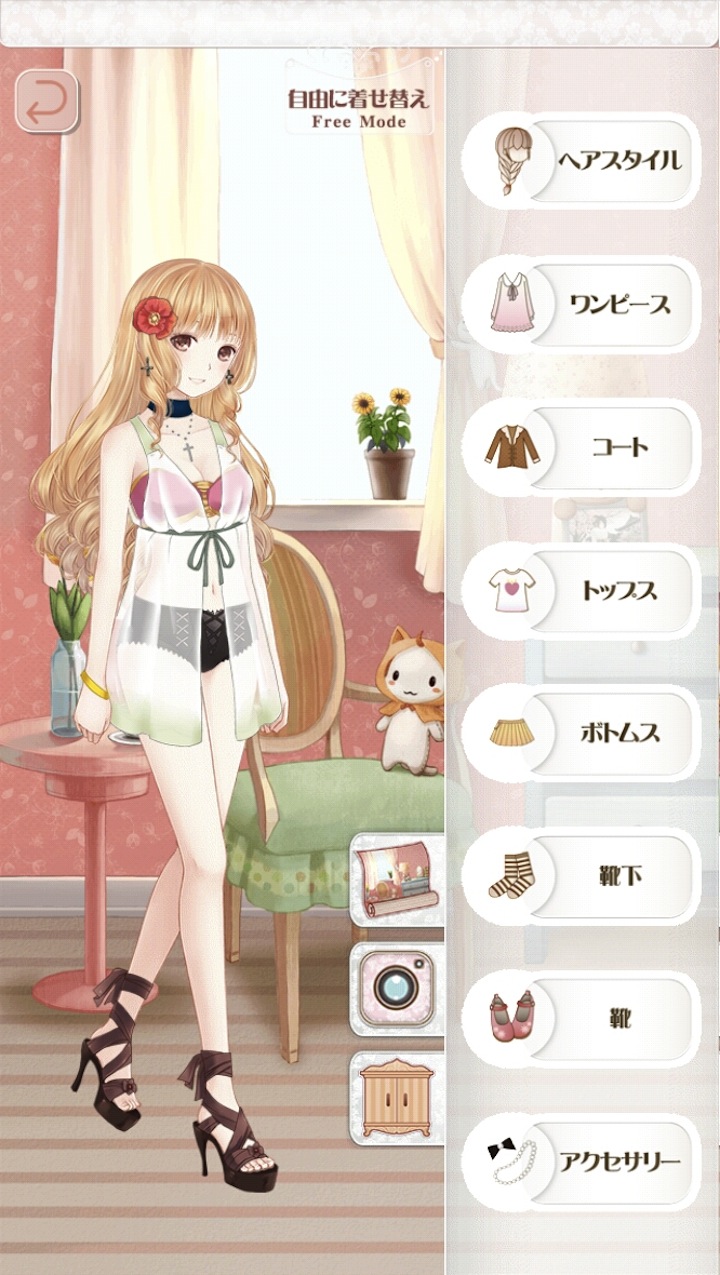Image resolution: width=720 pixels, height=1275 pixels.
Task: Open the 靴 shoes category
Action: (x=582, y=1019)
